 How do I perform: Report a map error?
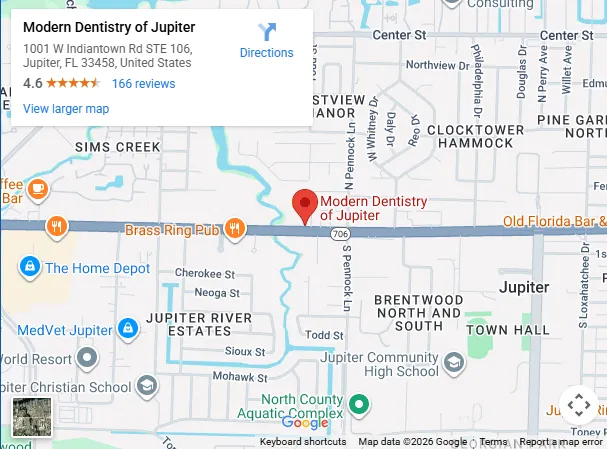pyautogui.click(x=561, y=442)
